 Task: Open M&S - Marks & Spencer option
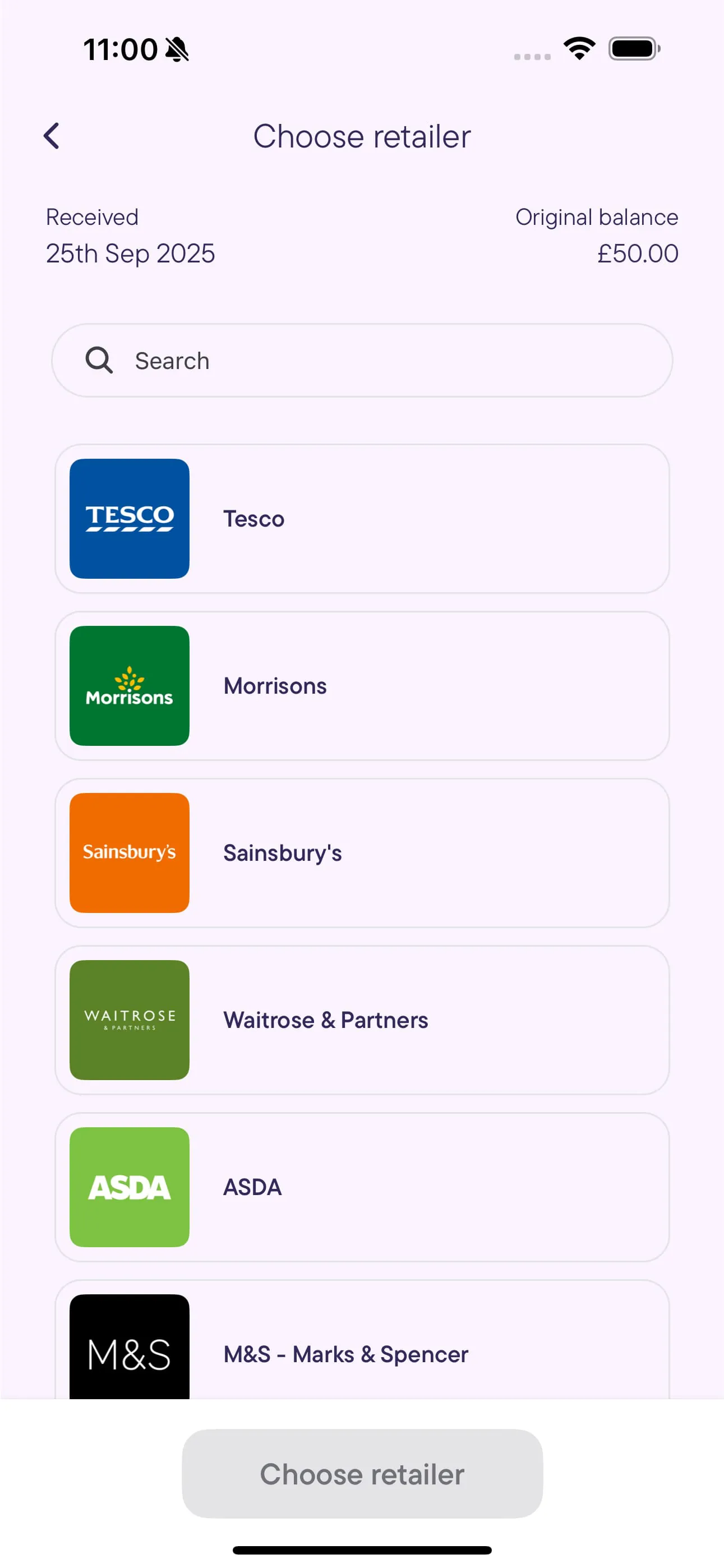click(x=362, y=1339)
